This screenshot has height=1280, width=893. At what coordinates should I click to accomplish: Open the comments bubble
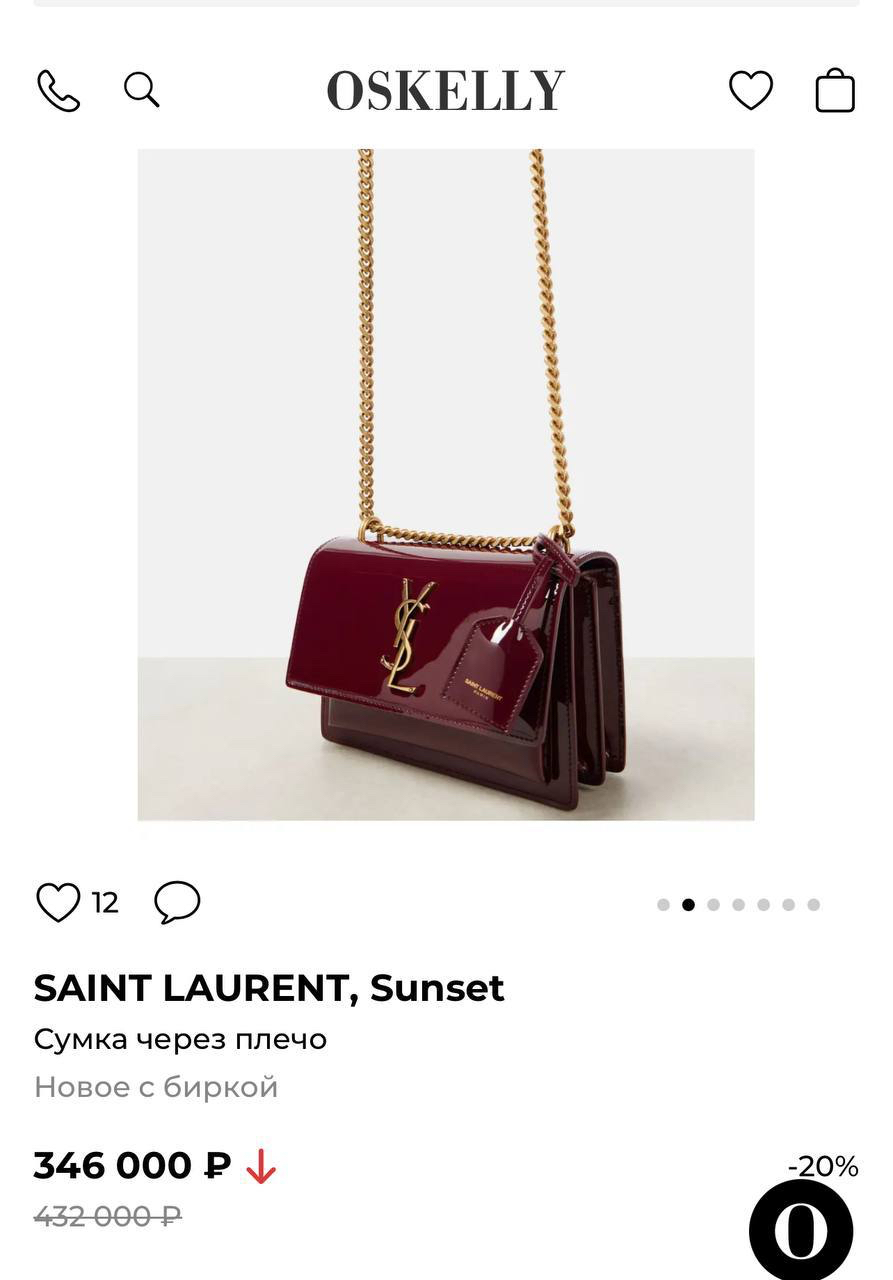[177, 903]
